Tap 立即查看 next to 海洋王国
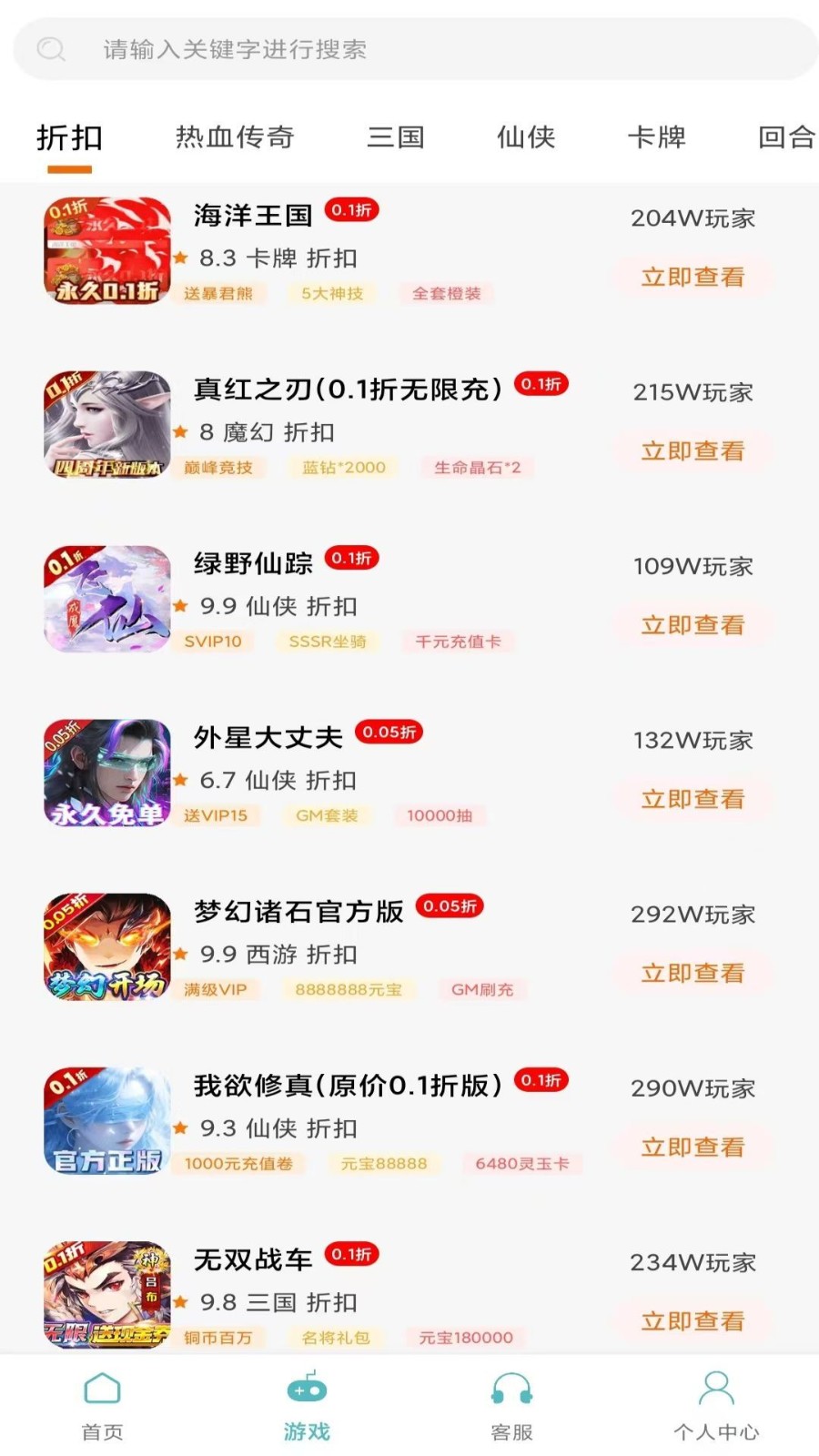 [x=693, y=278]
